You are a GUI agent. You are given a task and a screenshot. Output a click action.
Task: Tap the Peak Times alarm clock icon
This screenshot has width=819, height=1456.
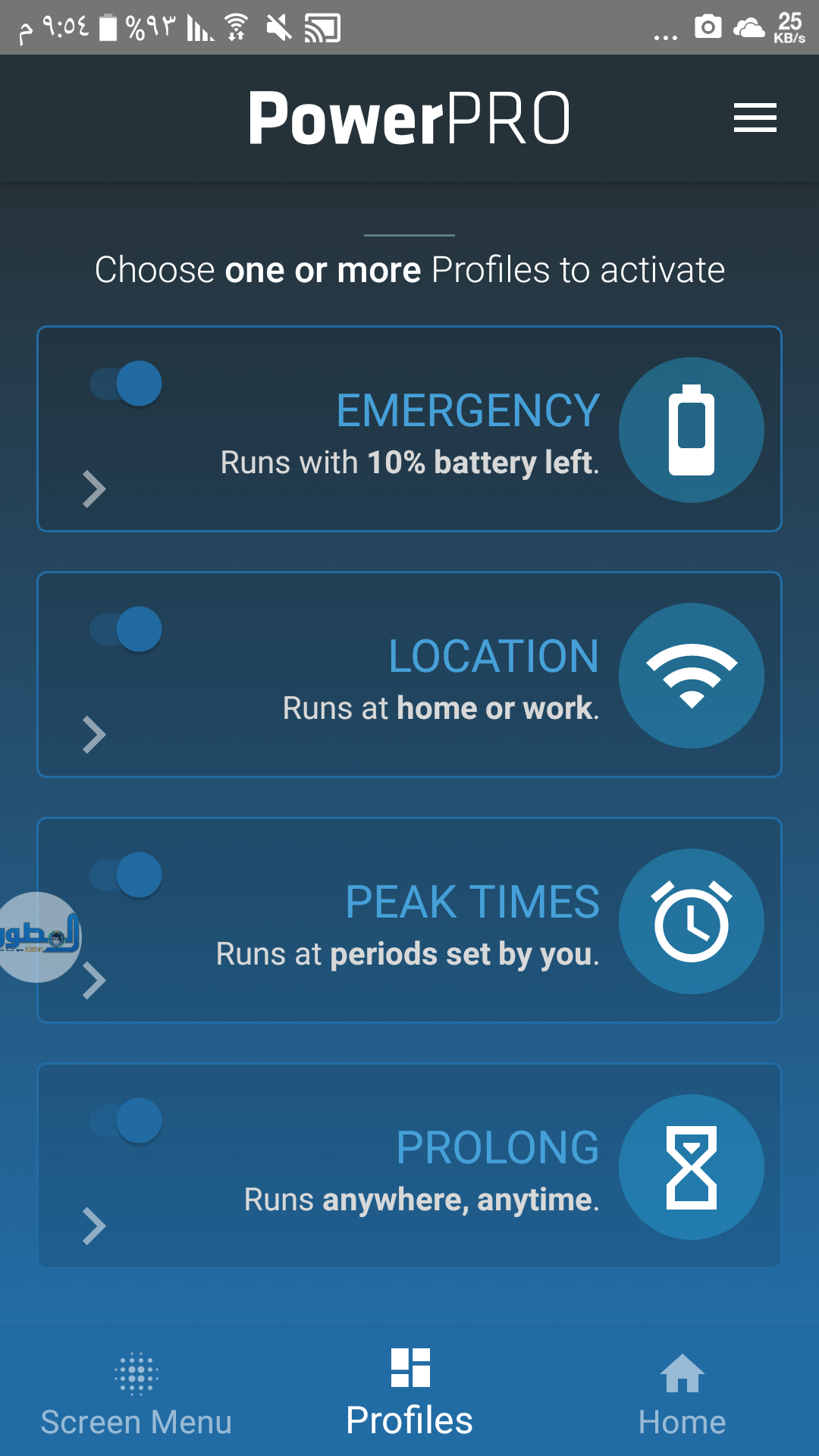[x=691, y=921]
